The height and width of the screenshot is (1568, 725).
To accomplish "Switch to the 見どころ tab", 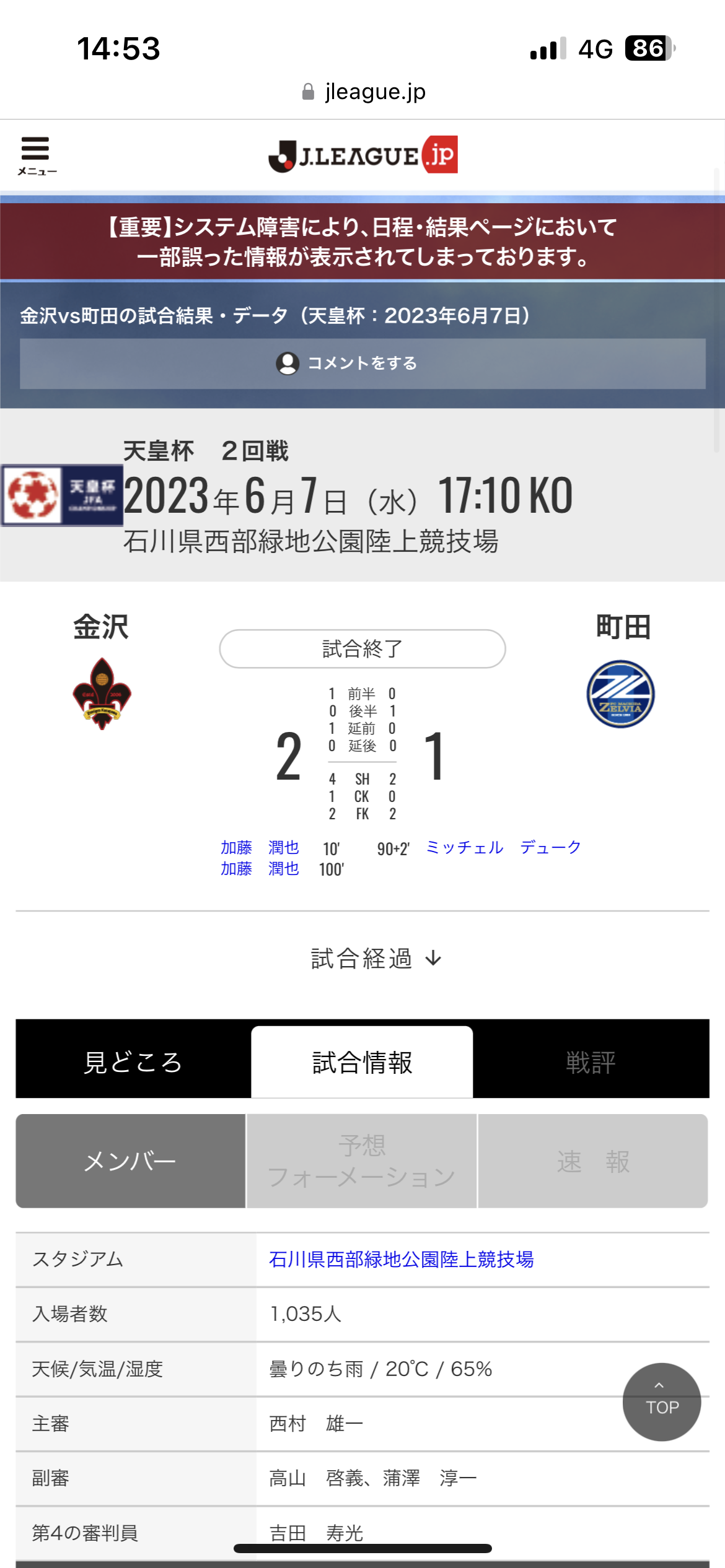I will (x=133, y=1062).
